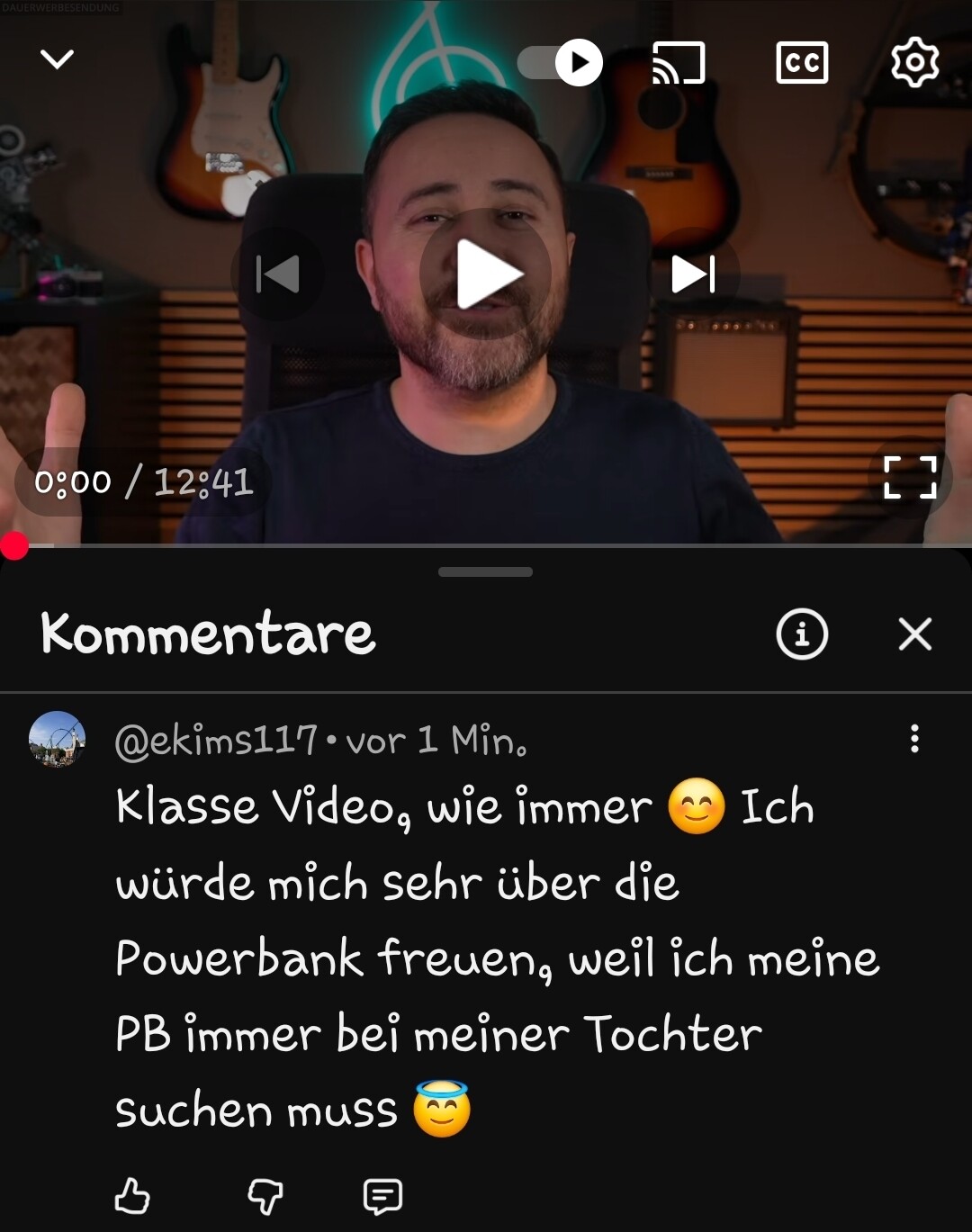Like the comment from @ekims117
The height and width of the screenshot is (1232, 972).
pyautogui.click(x=132, y=1196)
